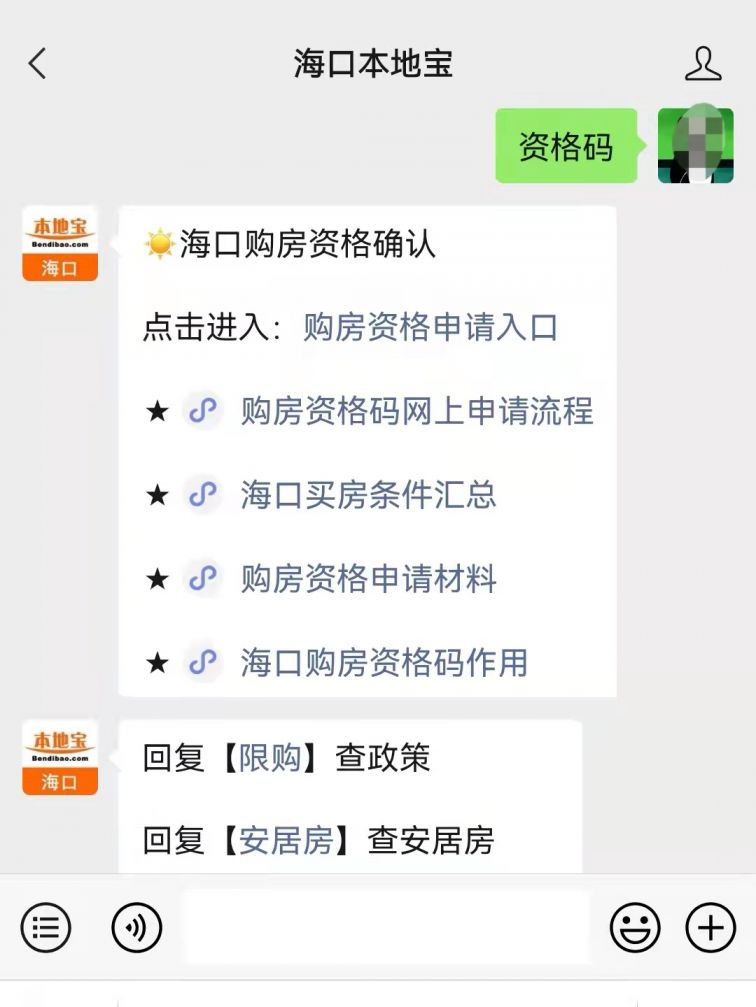Open 购房资格申请入口 link
This screenshot has height=1007, width=756.
(x=430, y=328)
